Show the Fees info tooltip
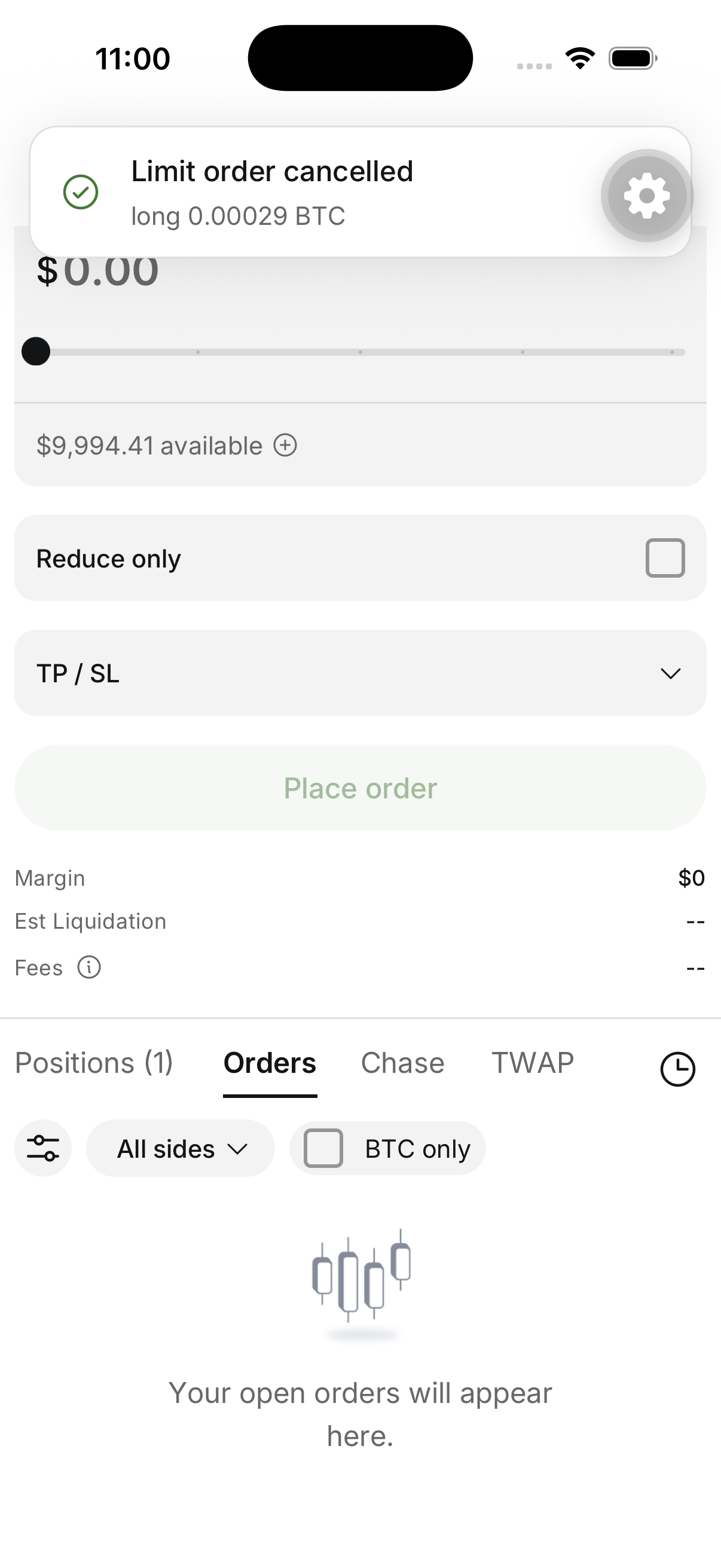 [89, 967]
